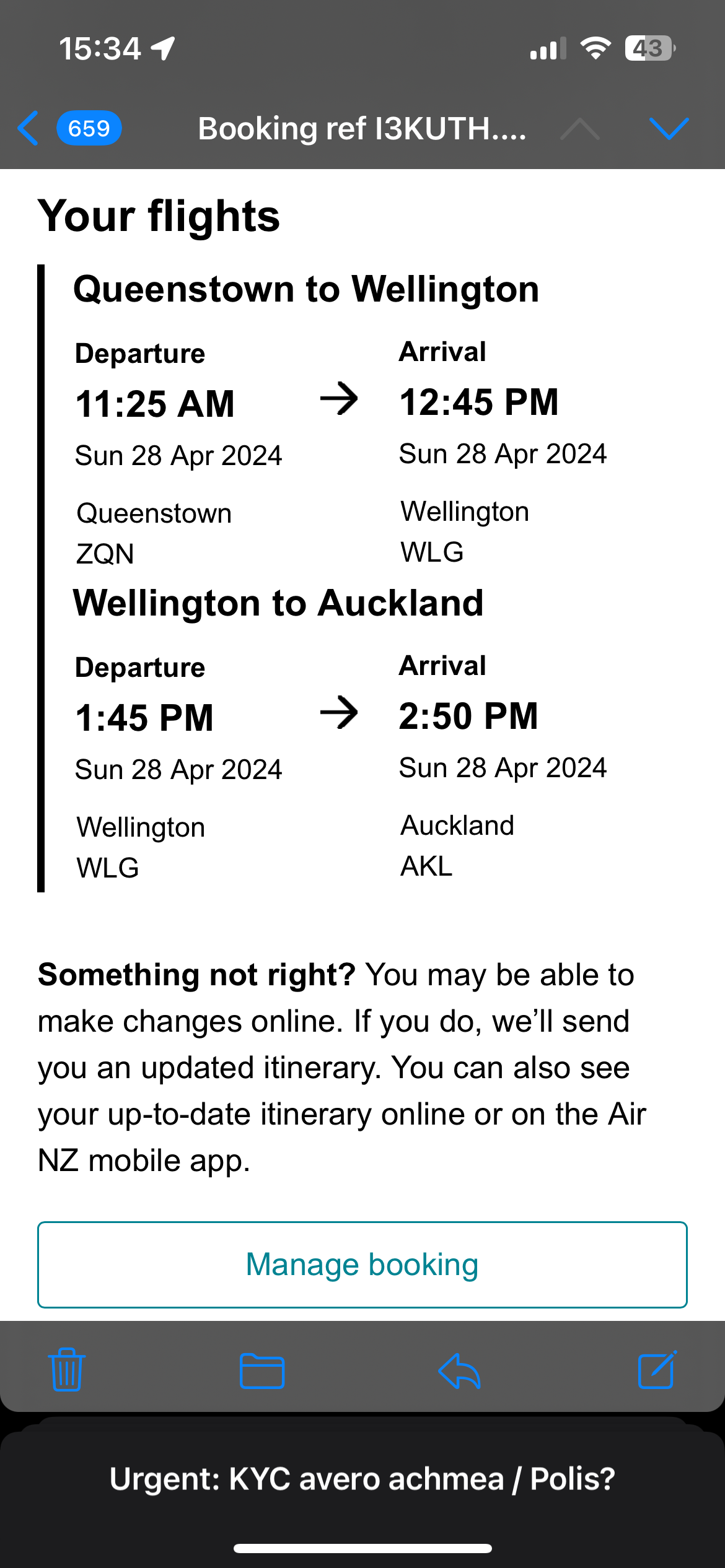Screen dimensions: 725x1568
Task: Move this email to a folder
Action: click(262, 1370)
